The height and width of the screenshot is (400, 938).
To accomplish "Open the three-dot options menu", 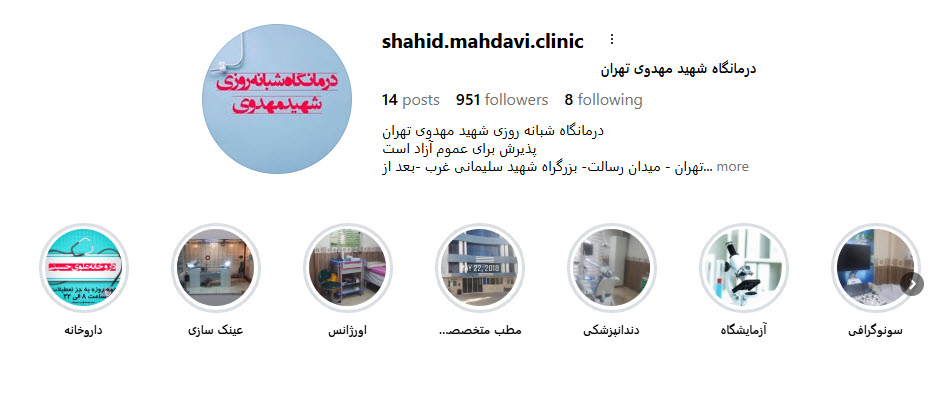I will 612,40.
